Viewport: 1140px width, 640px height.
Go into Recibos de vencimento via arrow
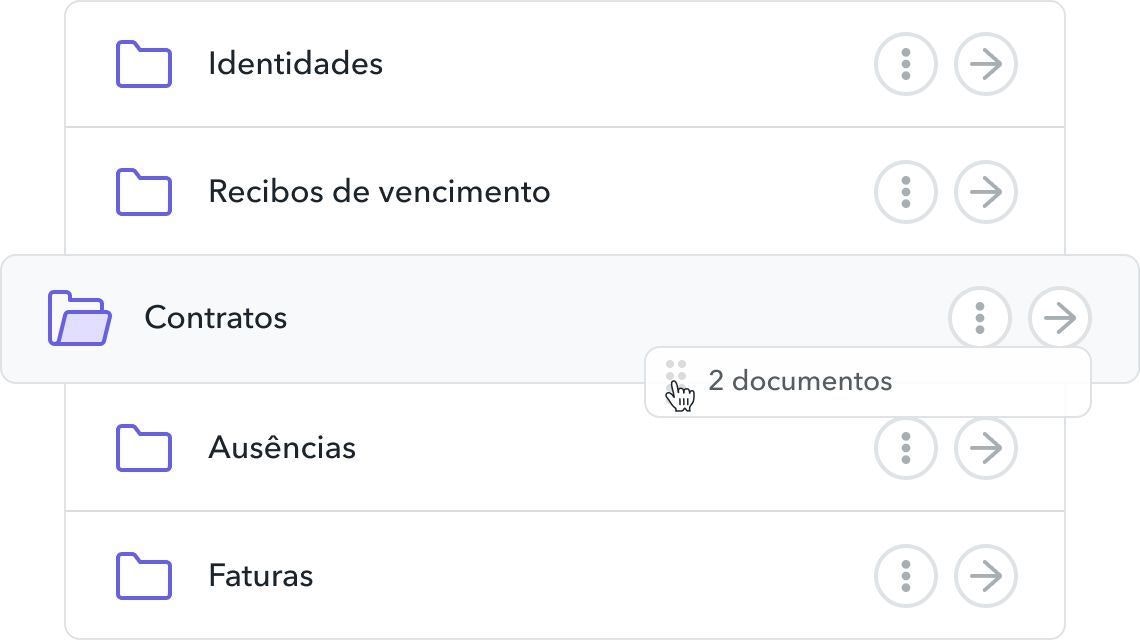986,192
